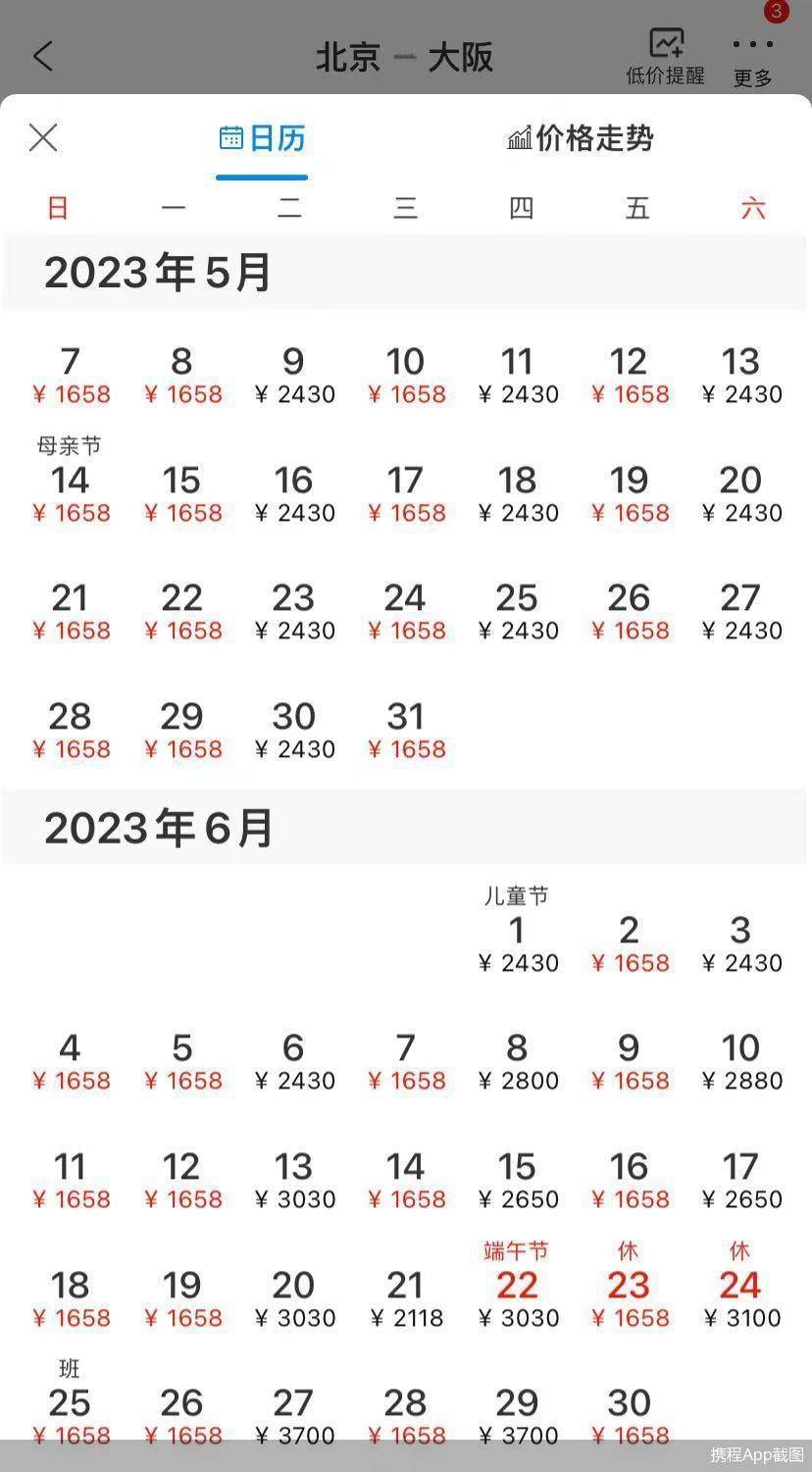Select June 24 priced ¥3100
Image resolution: width=812 pixels, height=1472 pixels.
[741, 1285]
